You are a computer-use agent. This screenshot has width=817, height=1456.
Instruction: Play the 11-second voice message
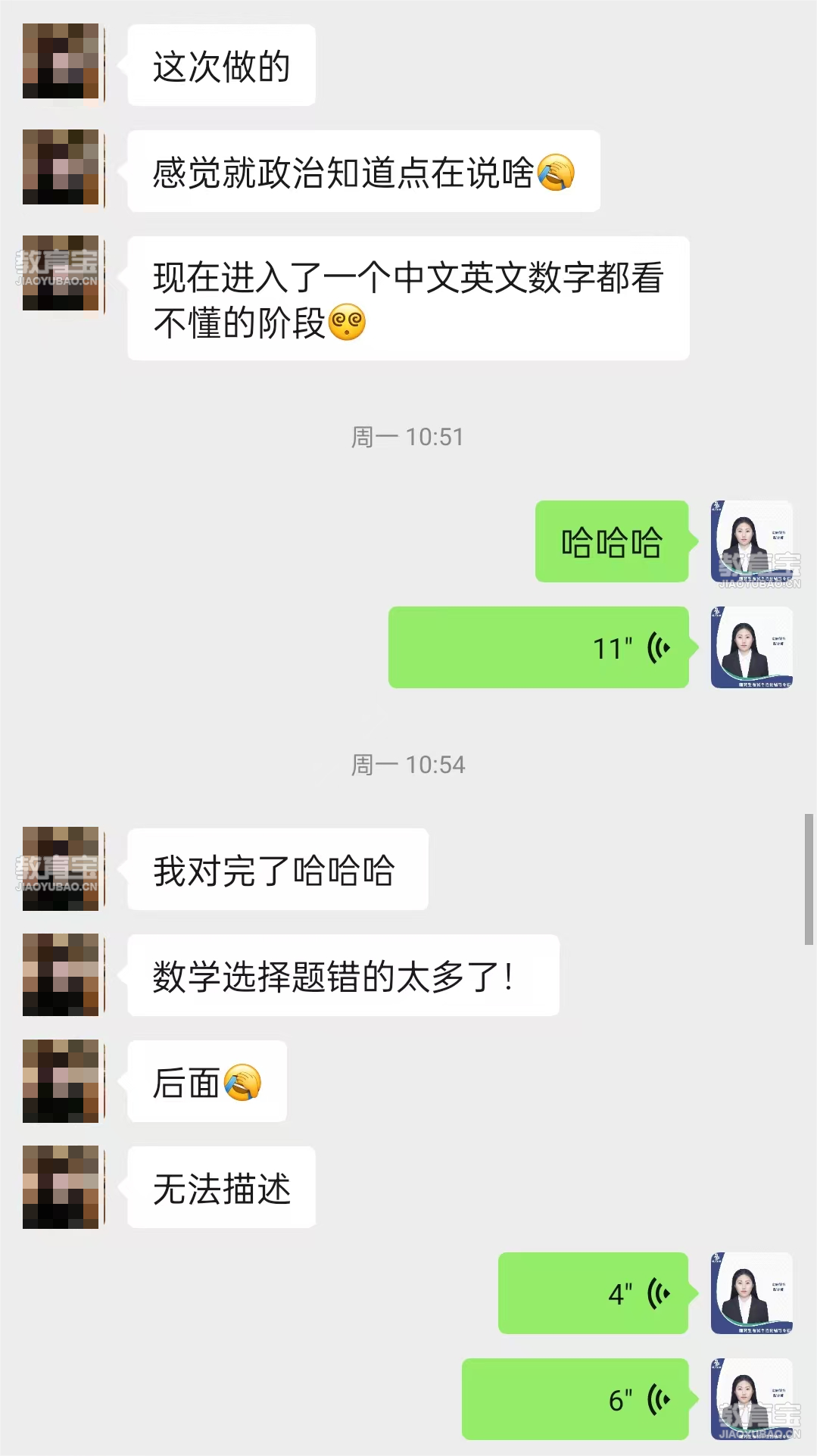(538, 647)
